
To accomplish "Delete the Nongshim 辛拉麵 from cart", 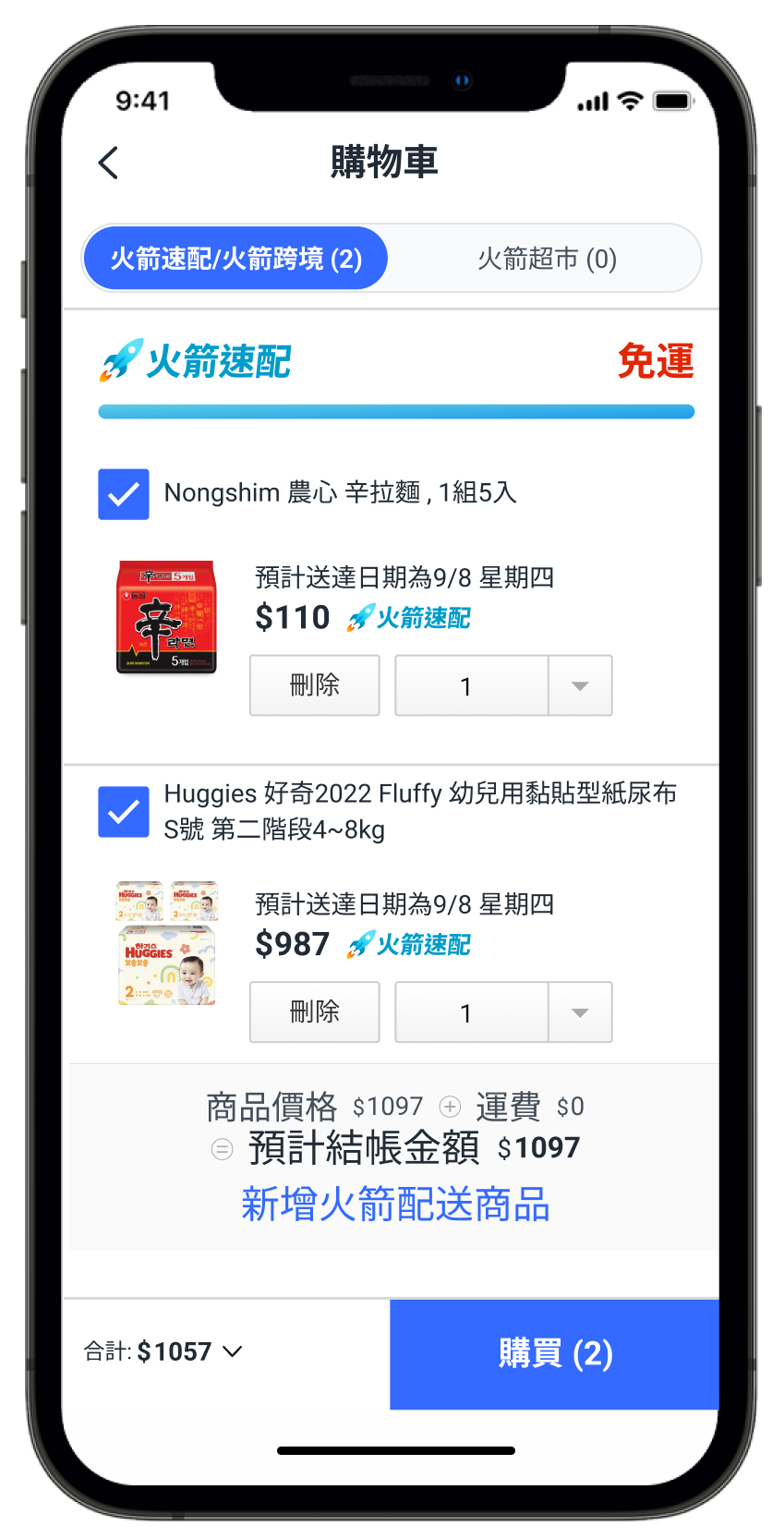I will pyautogui.click(x=314, y=685).
